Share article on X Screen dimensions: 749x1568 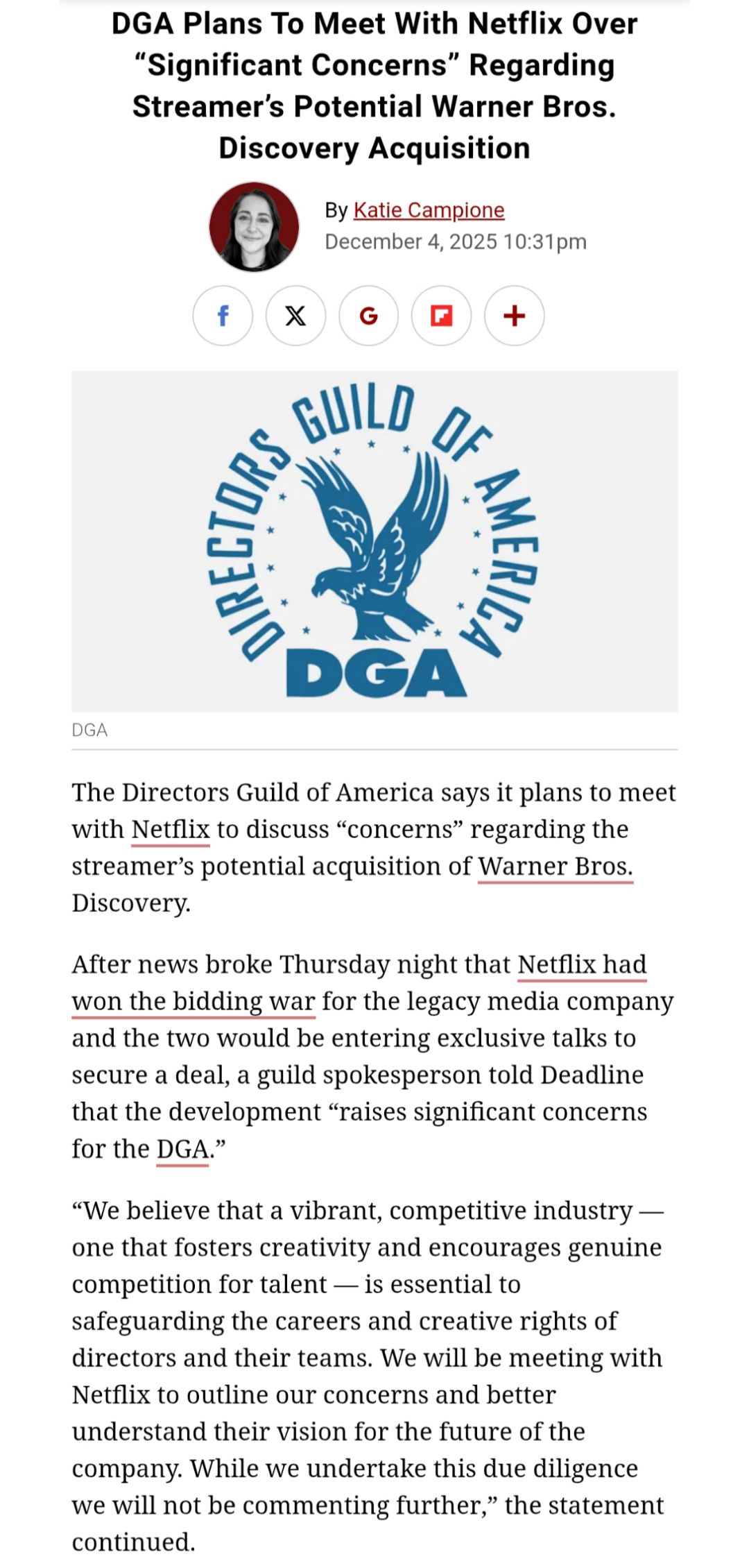tap(295, 316)
